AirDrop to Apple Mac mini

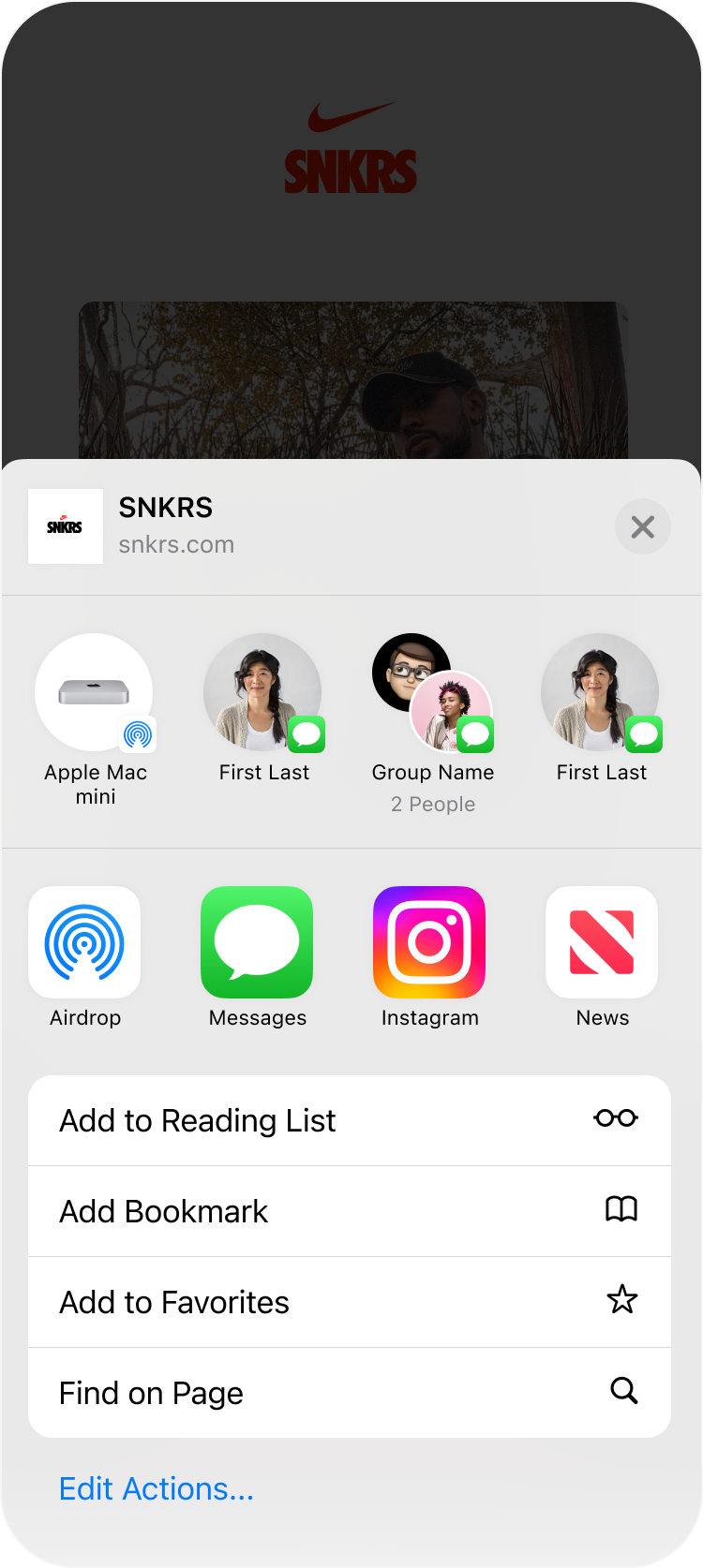95,693
